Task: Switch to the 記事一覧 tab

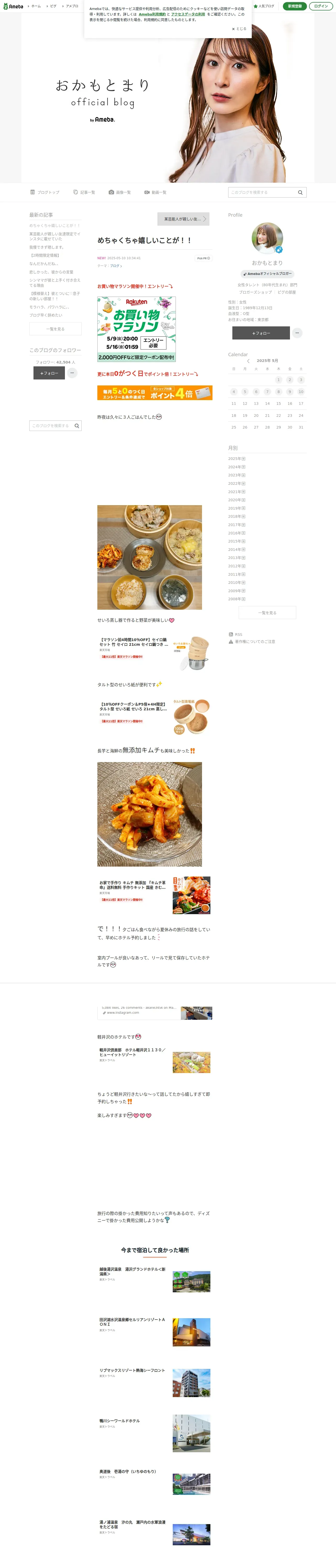Action: (84, 192)
